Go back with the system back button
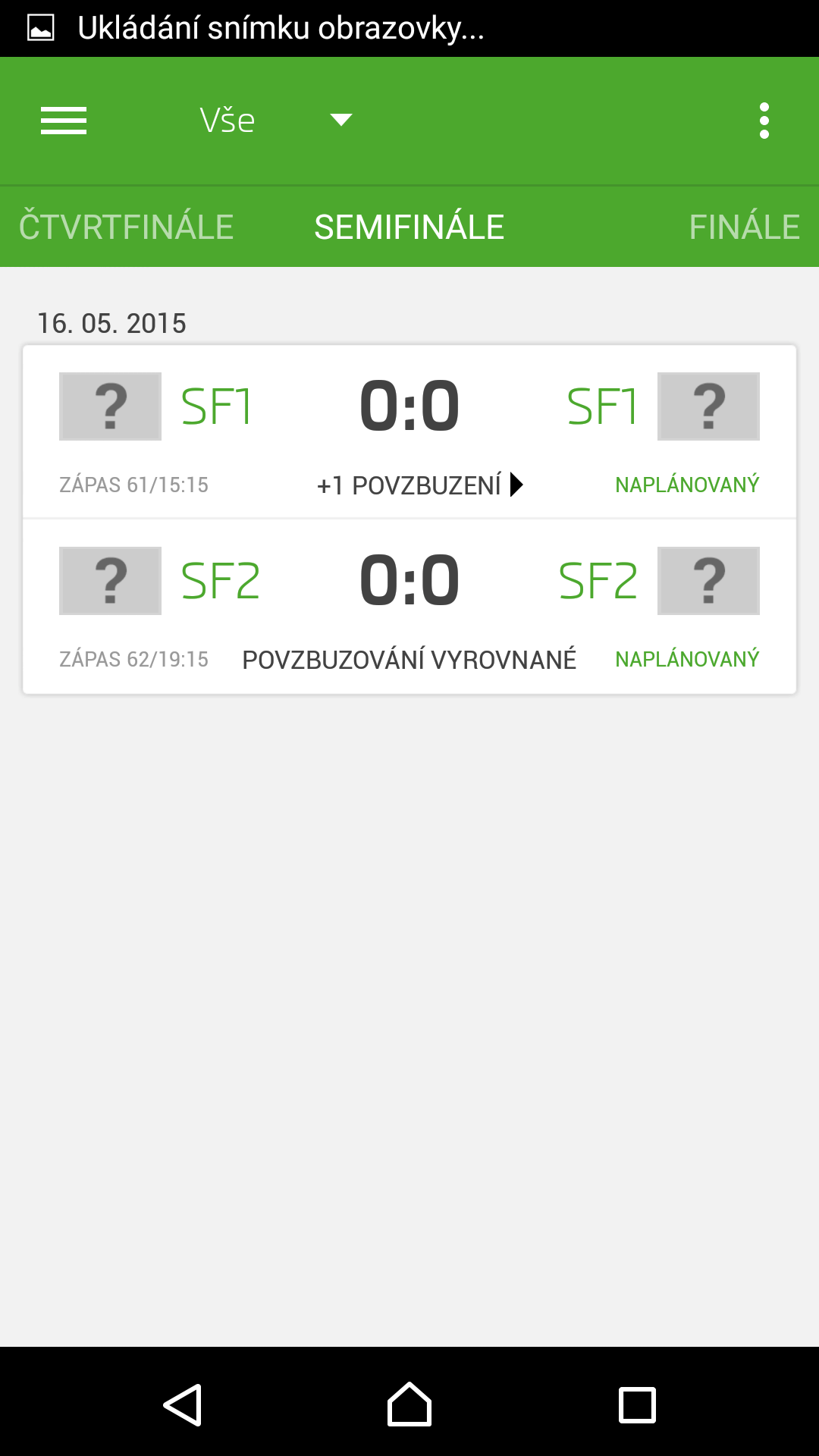 183,1404
